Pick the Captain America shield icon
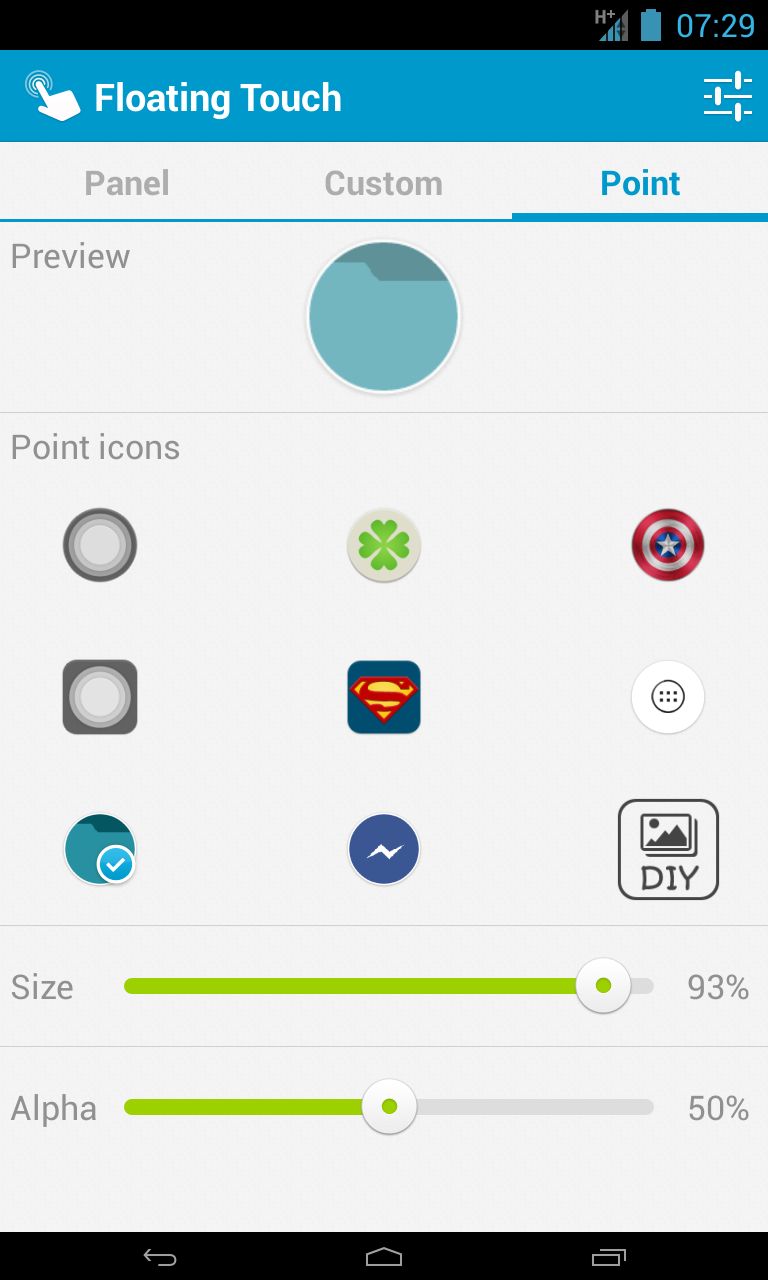Image resolution: width=768 pixels, height=1280 pixels. click(668, 545)
